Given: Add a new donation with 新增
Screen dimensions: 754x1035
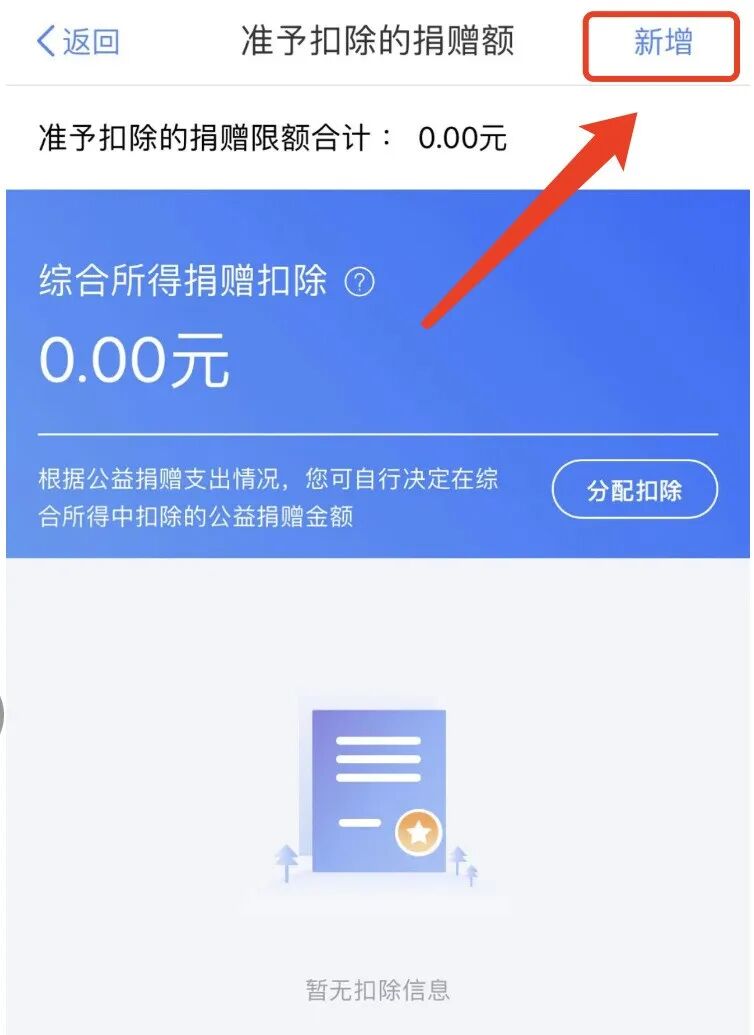Looking at the screenshot, I should pyautogui.click(x=662, y=43).
